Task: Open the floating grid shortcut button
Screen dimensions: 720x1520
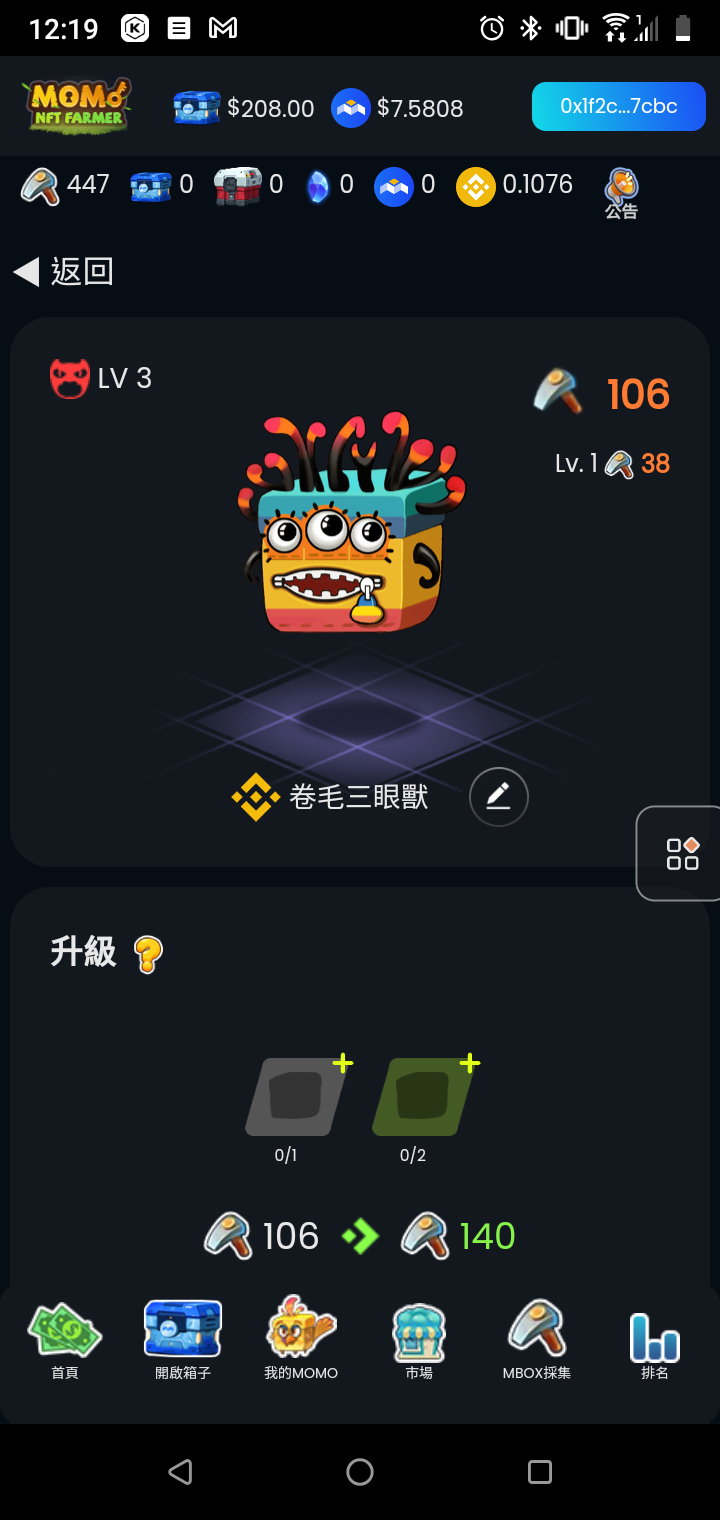Action: point(682,853)
